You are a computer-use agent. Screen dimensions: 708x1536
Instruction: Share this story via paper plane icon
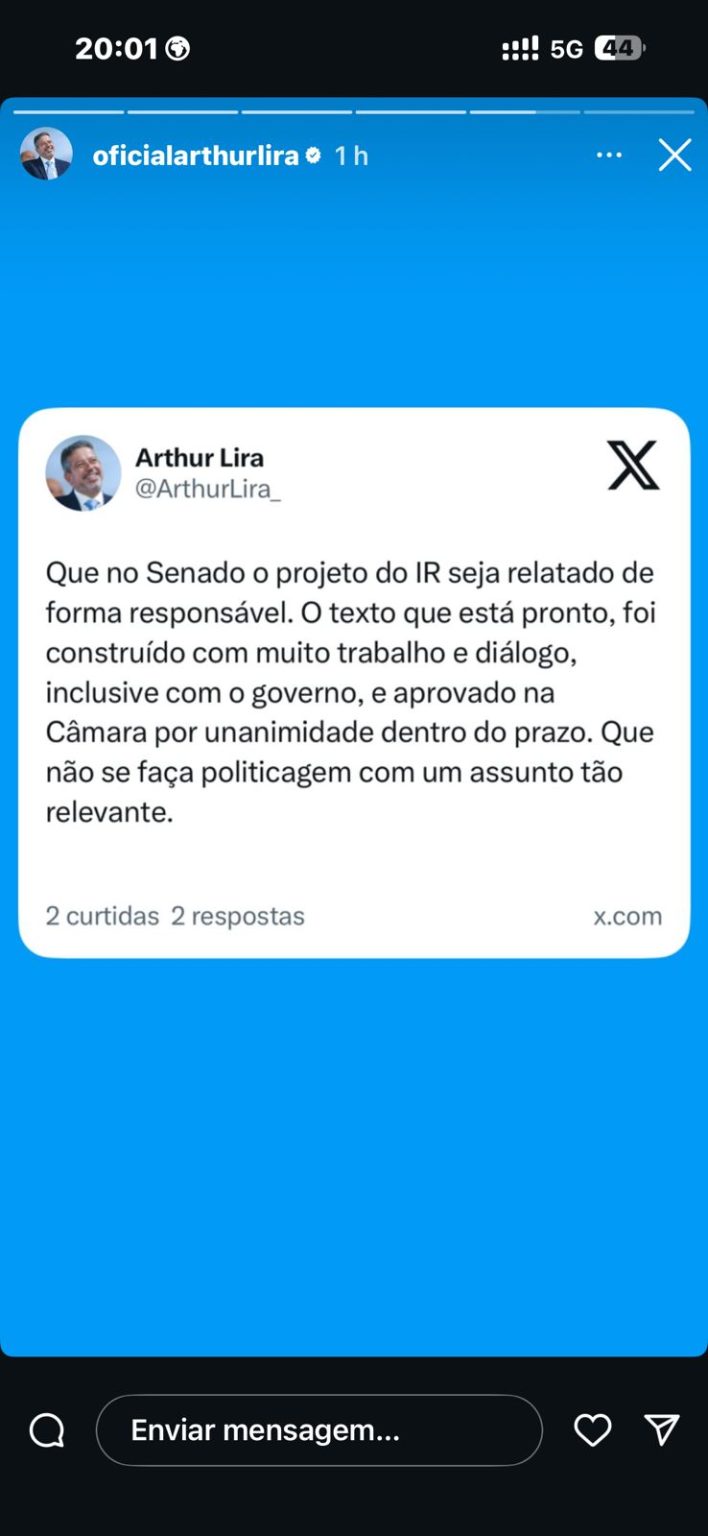point(662,1430)
